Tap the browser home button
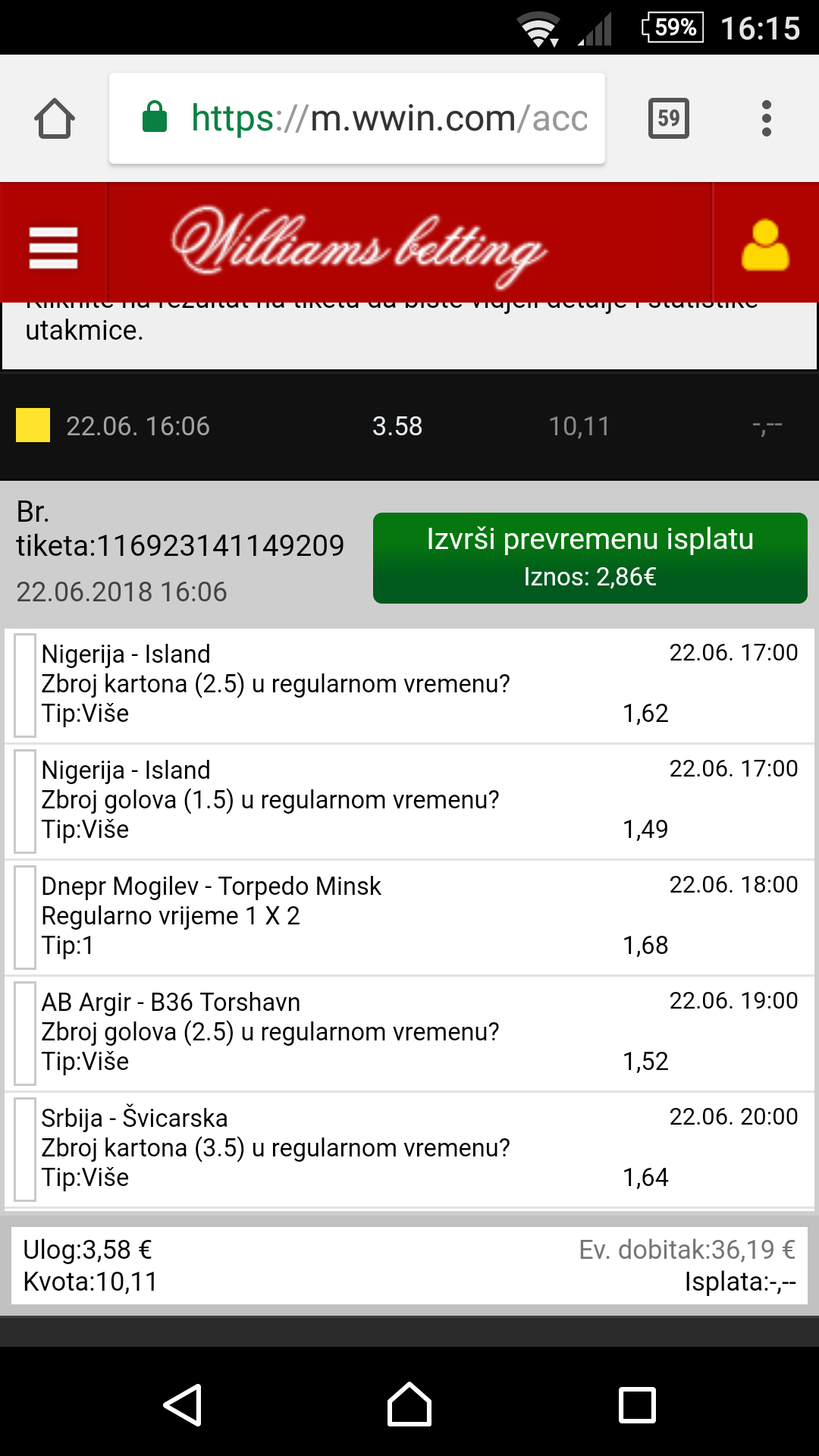 pos(55,118)
